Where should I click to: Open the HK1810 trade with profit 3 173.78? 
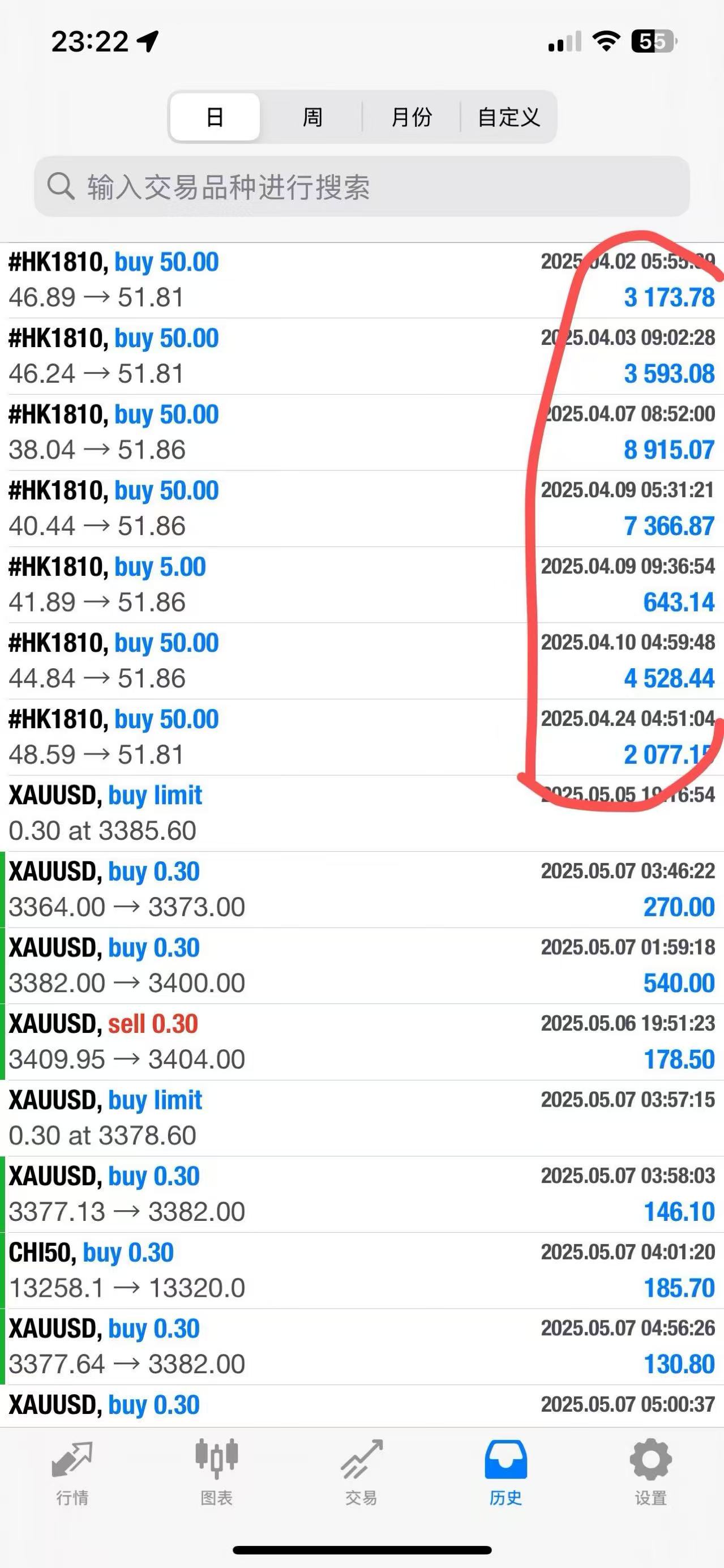(362, 280)
